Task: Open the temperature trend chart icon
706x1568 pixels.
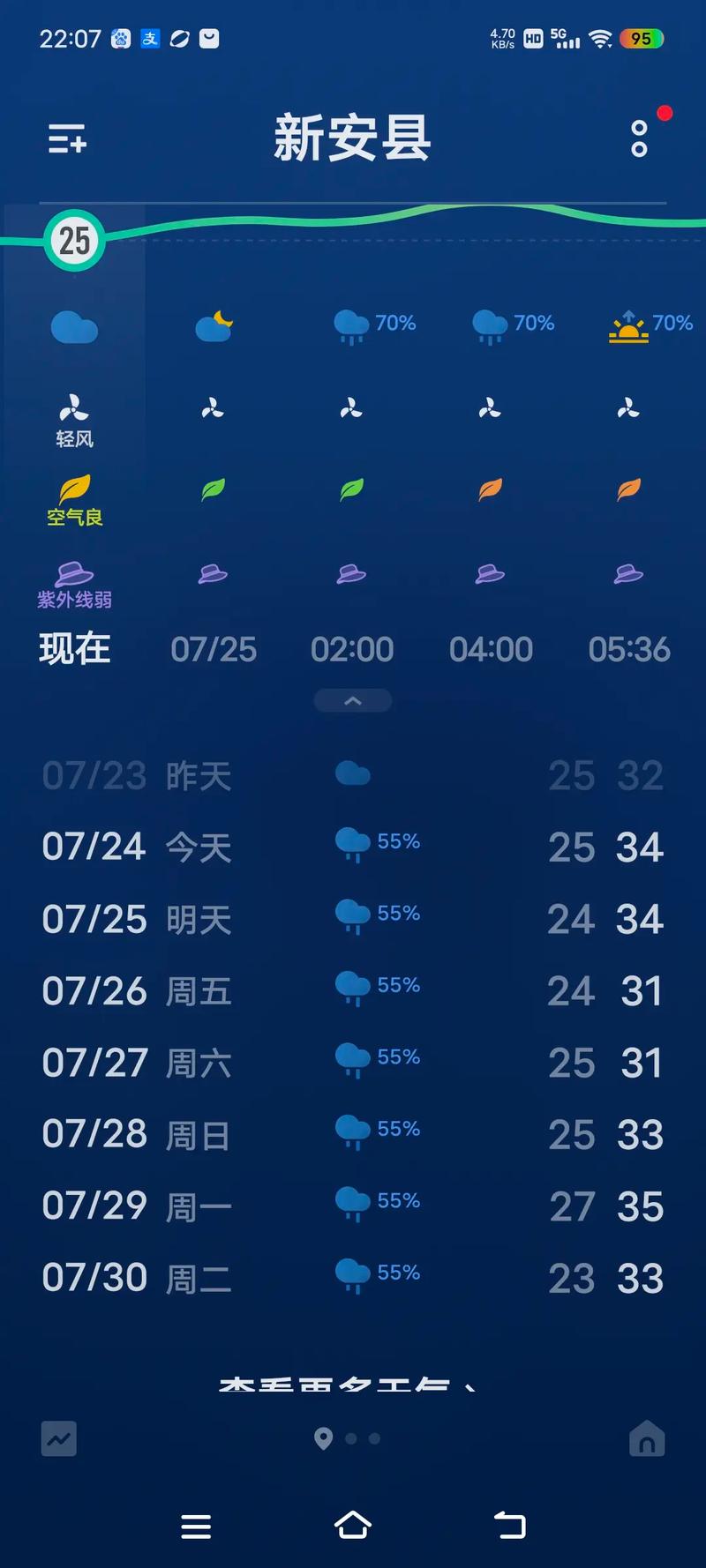Action: (58, 1438)
